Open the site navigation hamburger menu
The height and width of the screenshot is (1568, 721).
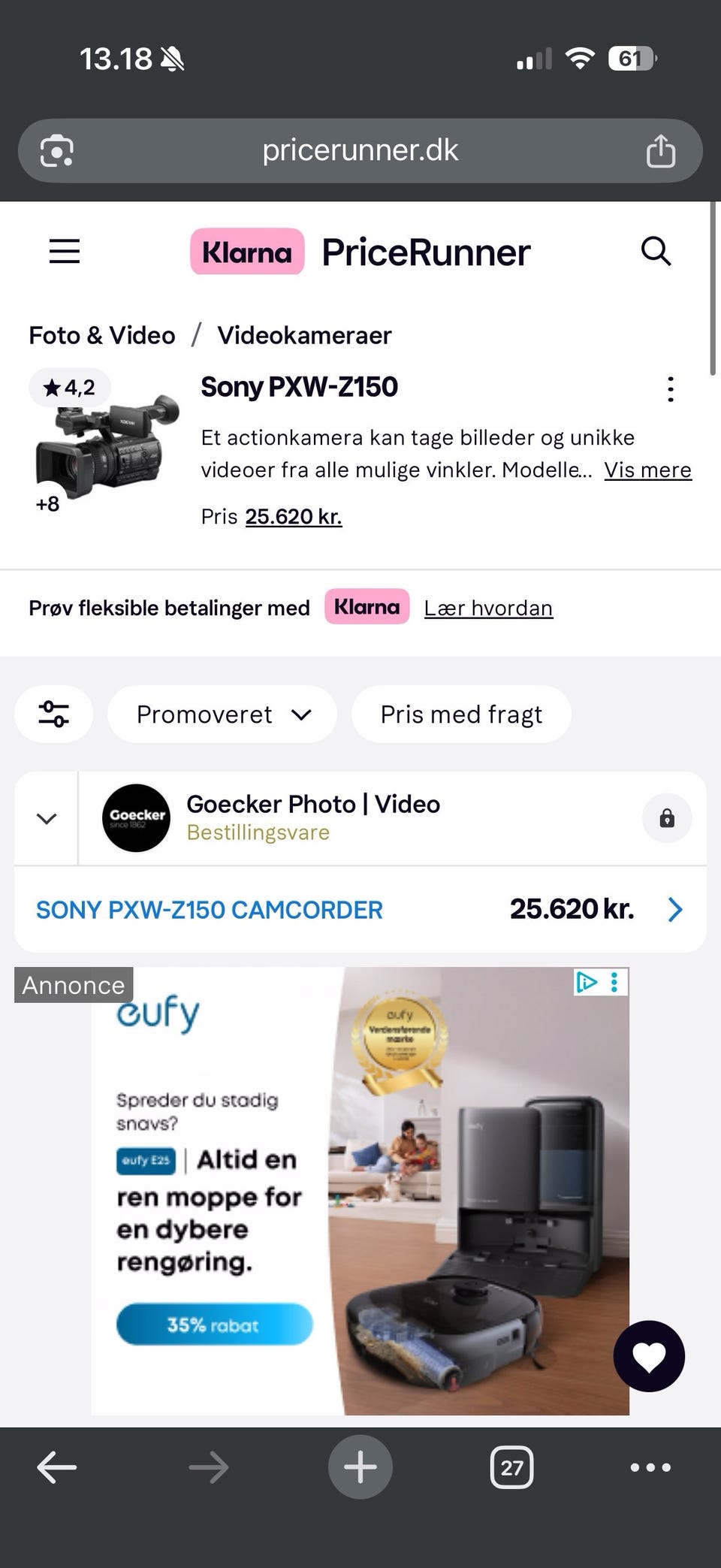pos(64,252)
